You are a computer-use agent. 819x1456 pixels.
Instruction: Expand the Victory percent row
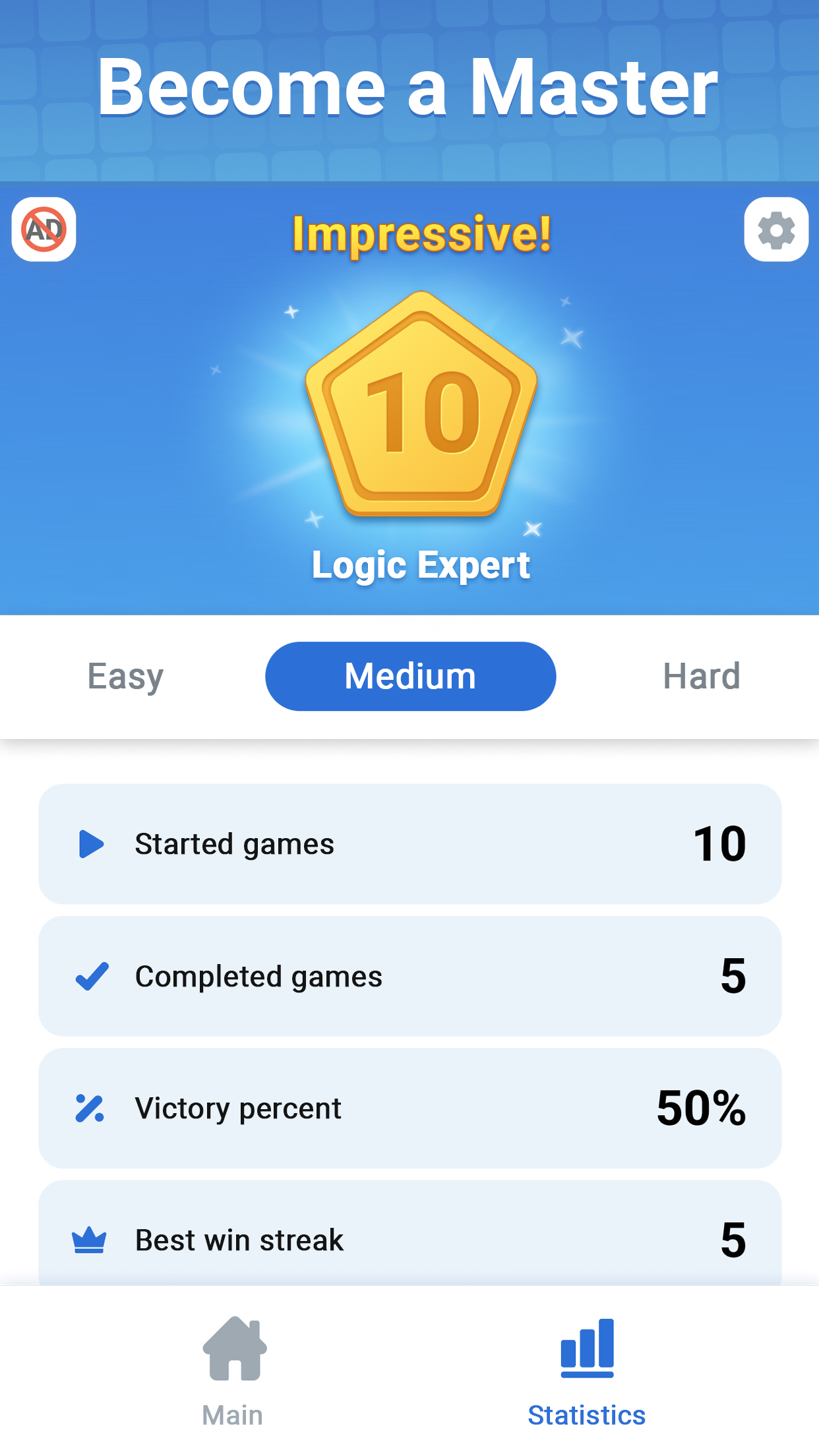(409, 1108)
